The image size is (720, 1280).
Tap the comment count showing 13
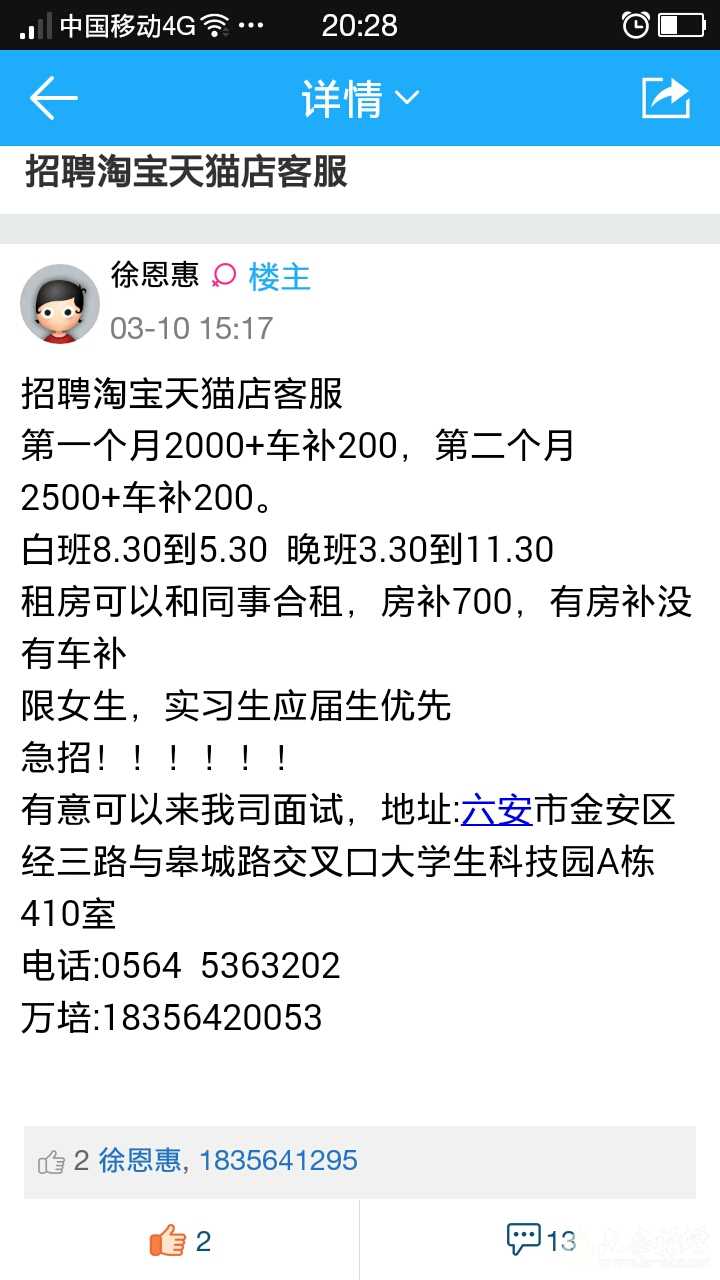(x=560, y=1240)
